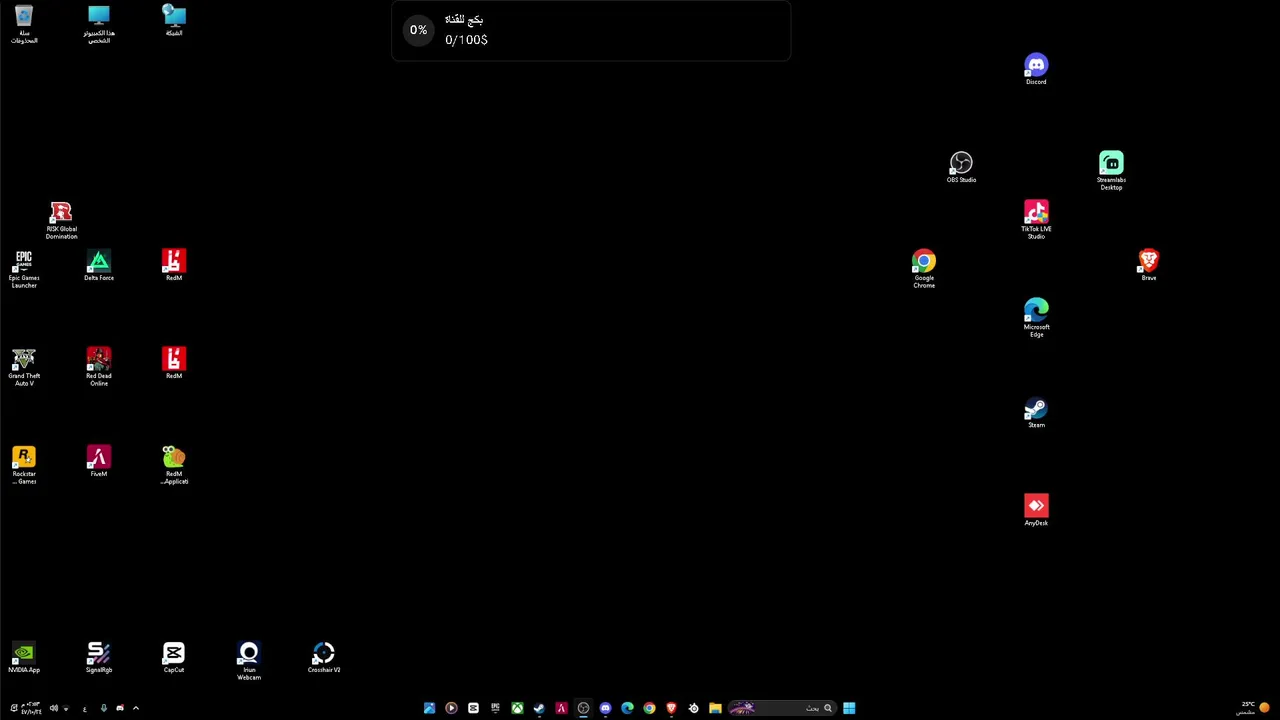Open Grand Theft Auto V shortcut

point(24,360)
